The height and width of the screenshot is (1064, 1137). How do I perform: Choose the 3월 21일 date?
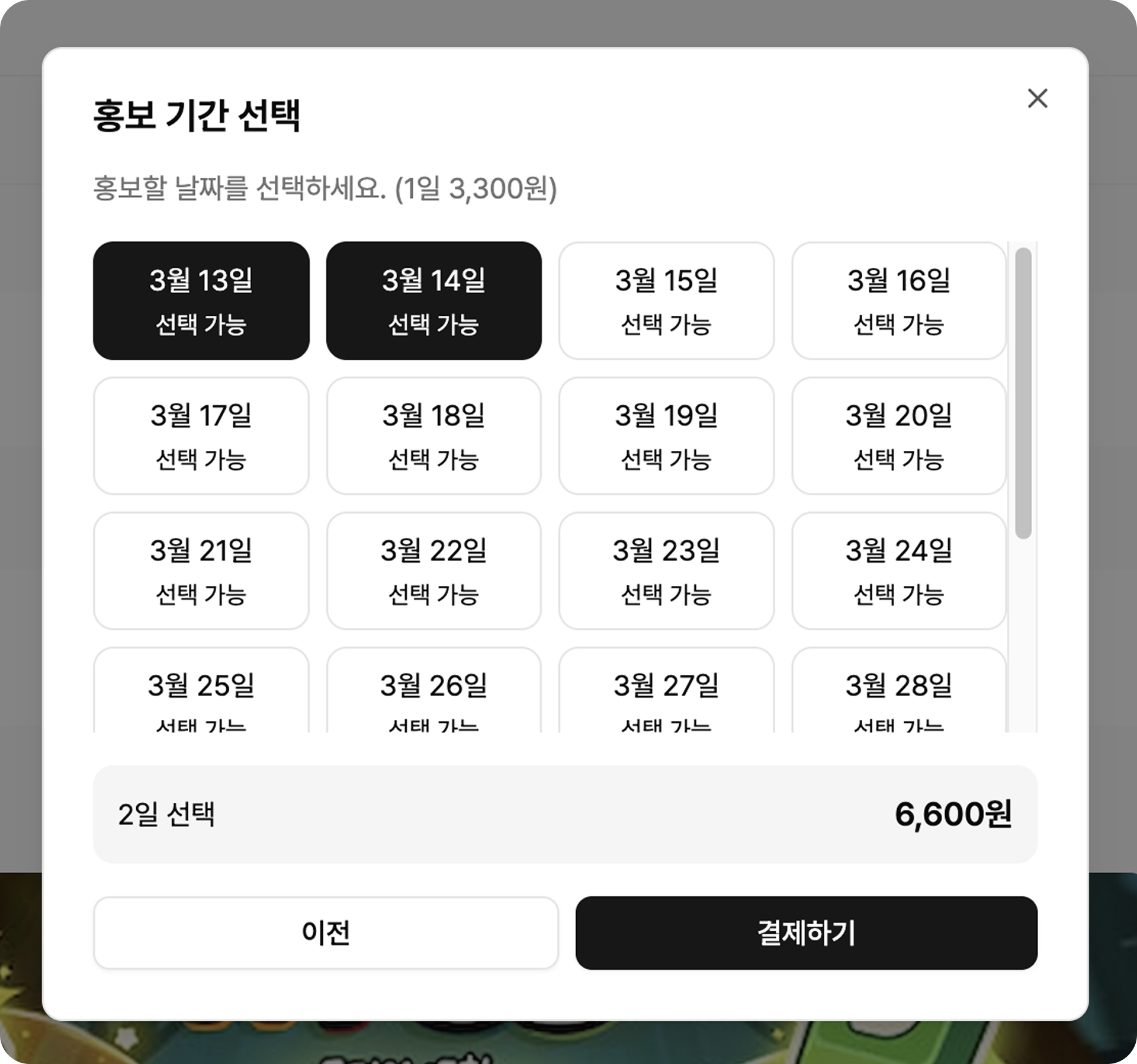click(x=201, y=571)
